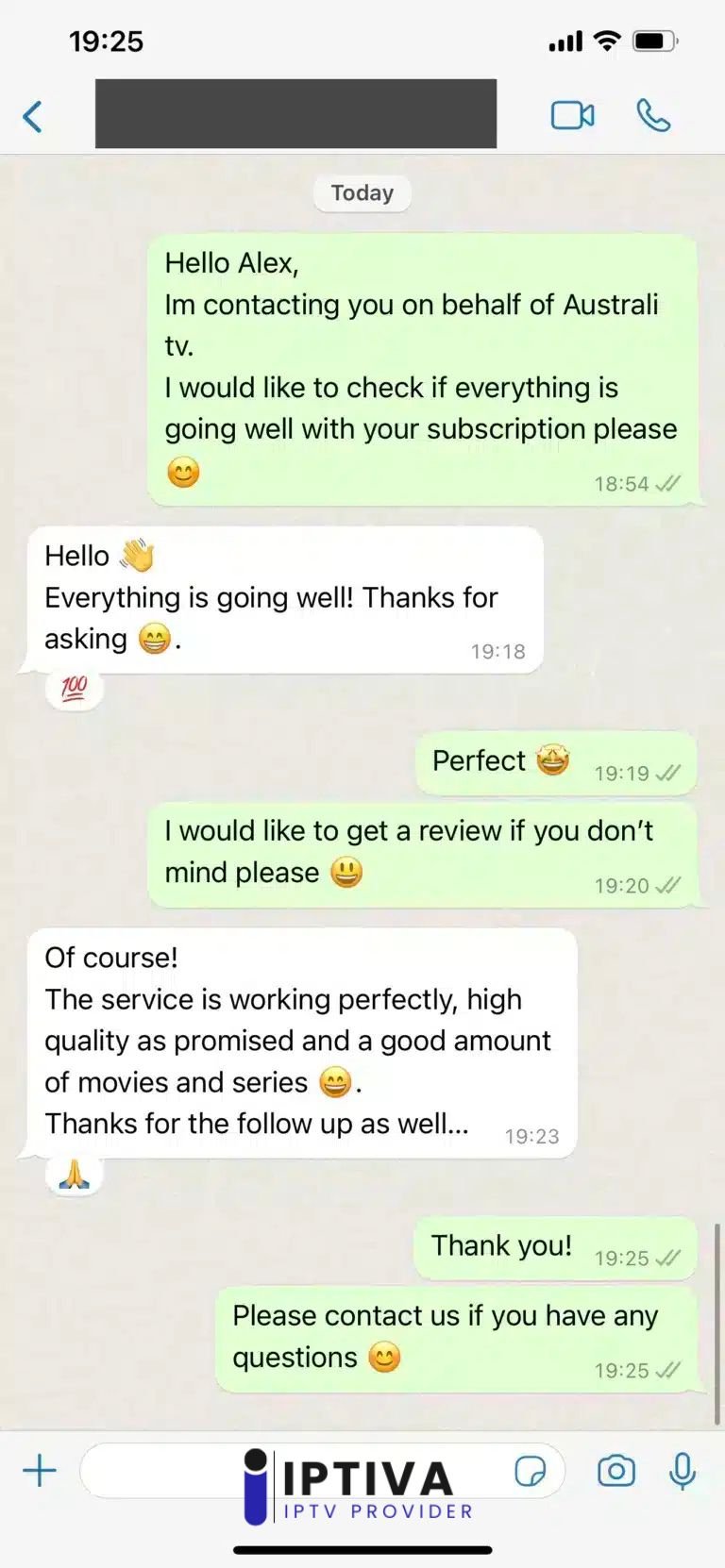Screen dimensions: 725x1568
Task: Open the attachment plus menu
Action: coord(40,1470)
